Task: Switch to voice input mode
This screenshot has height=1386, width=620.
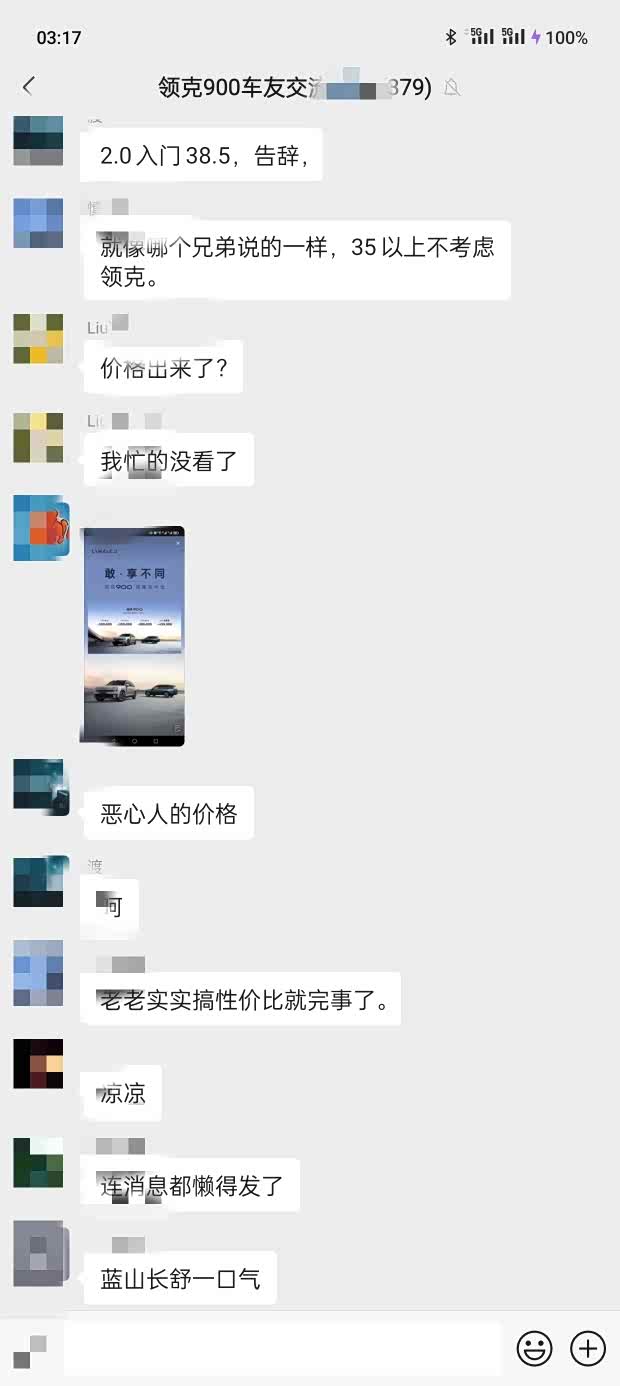Action: [30, 1350]
